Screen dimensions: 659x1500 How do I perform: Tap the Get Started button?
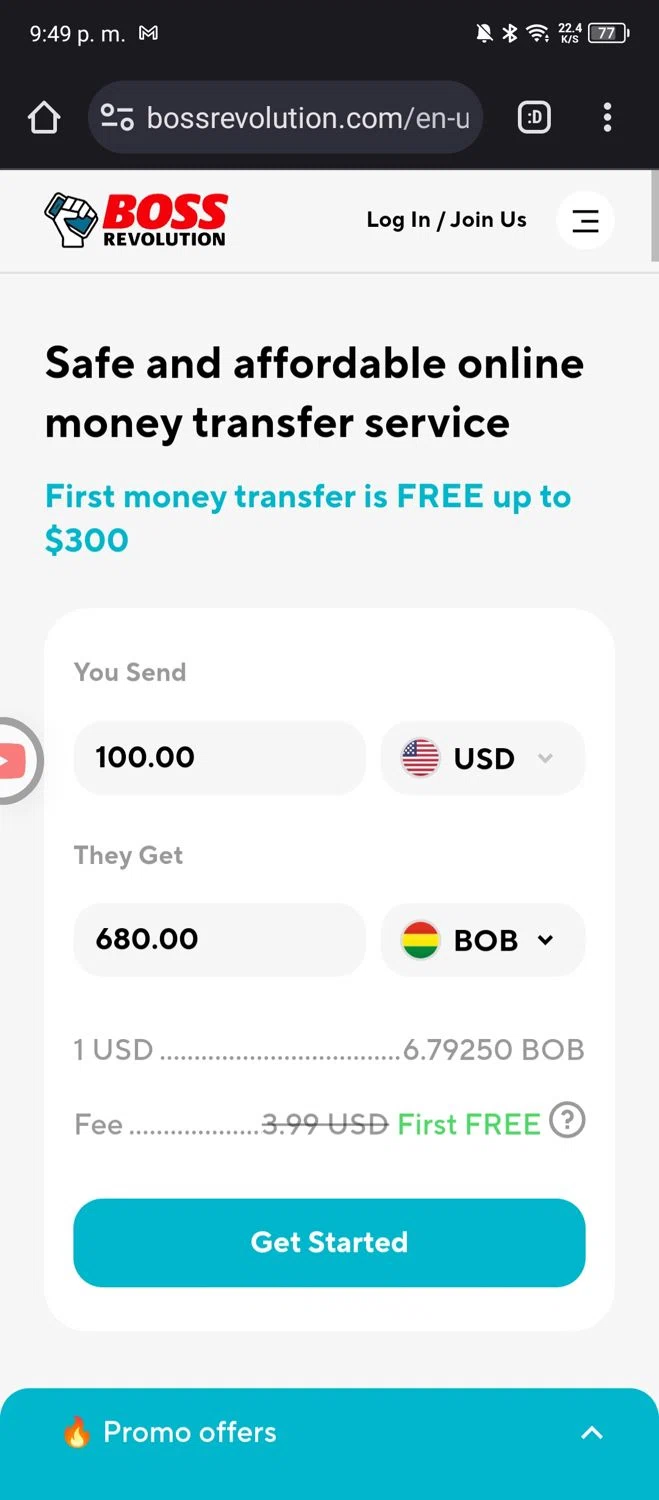(329, 1242)
